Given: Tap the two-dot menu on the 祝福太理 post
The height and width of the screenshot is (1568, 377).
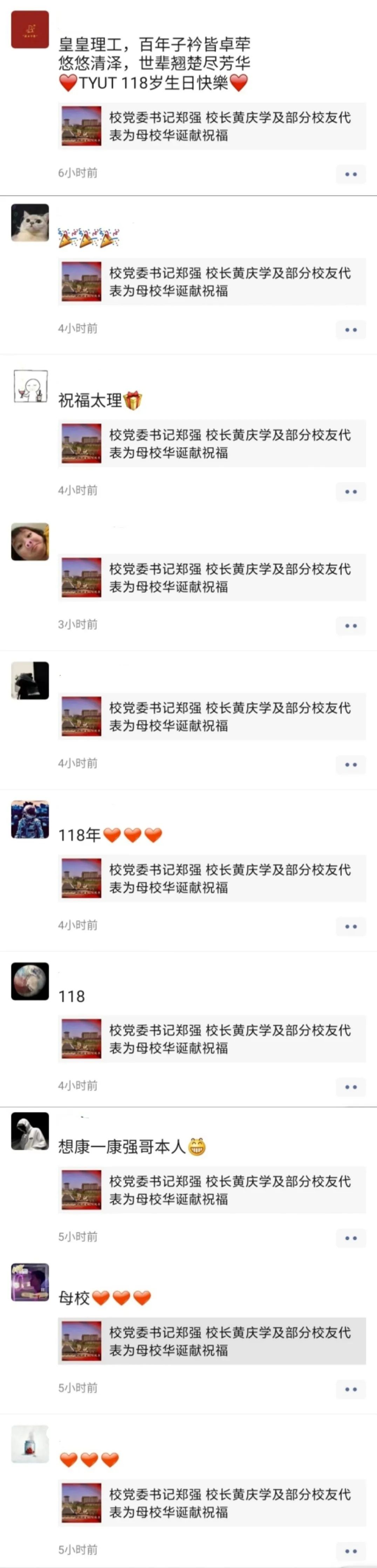Looking at the screenshot, I should [351, 492].
